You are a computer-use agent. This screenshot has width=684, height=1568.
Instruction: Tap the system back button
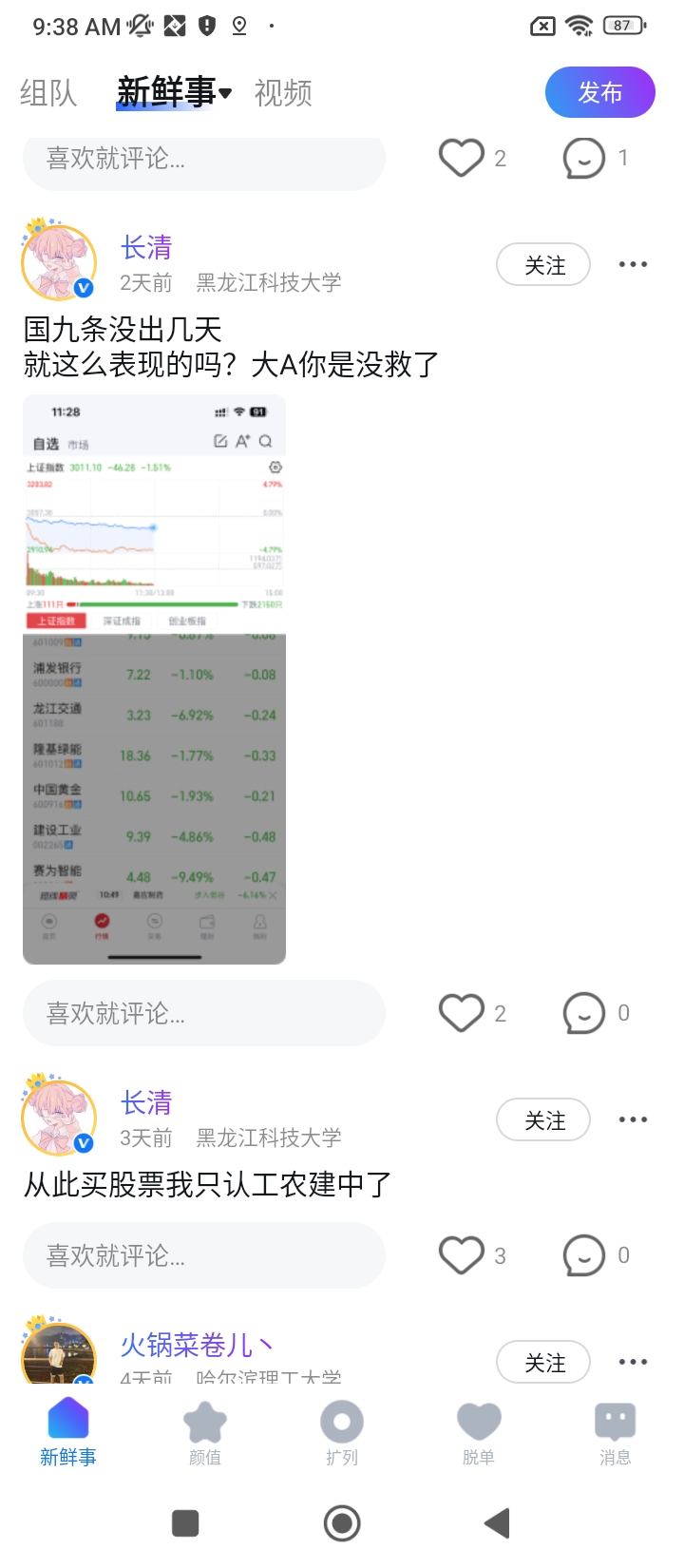click(x=497, y=1523)
